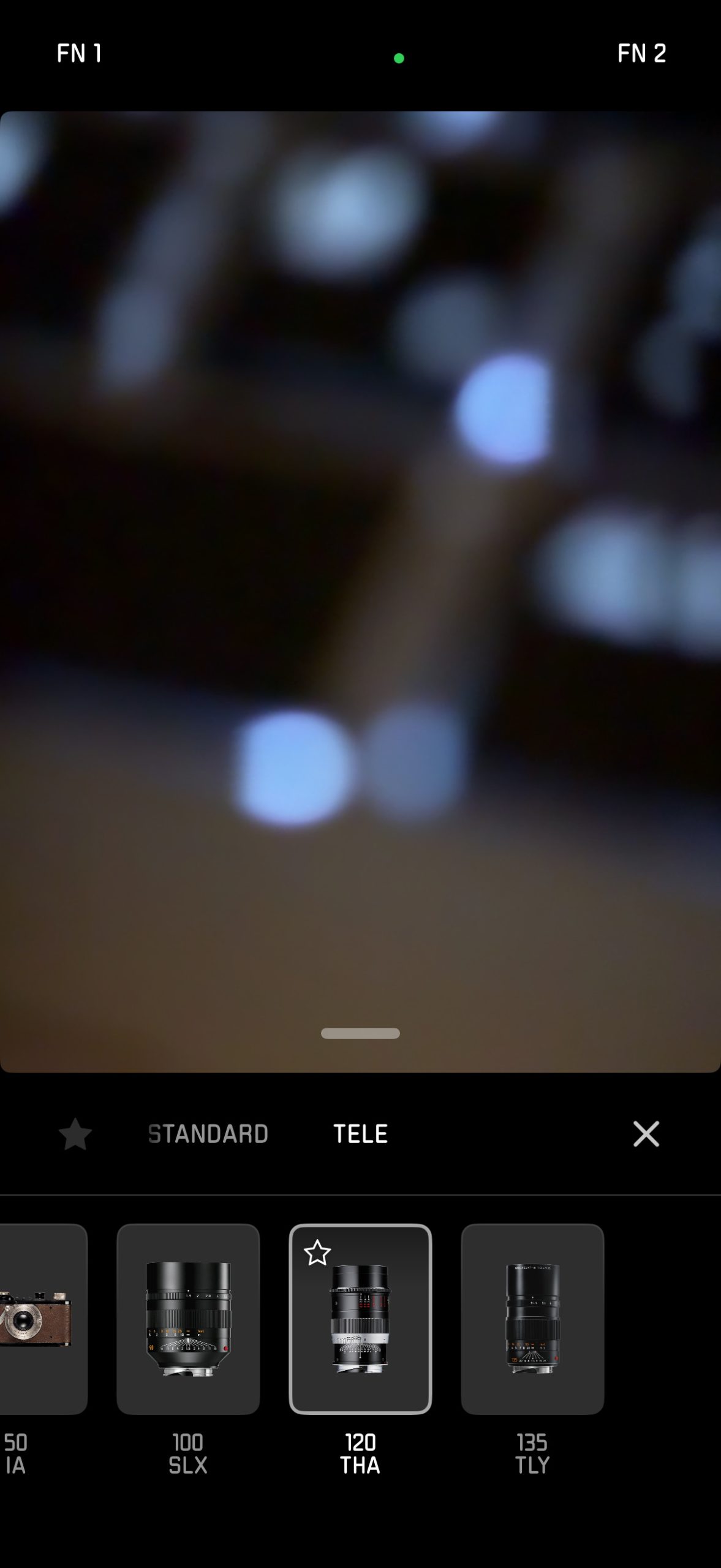Favorite the 120 THA lens with its star
This screenshot has height=1568, width=721.
pyautogui.click(x=317, y=1253)
